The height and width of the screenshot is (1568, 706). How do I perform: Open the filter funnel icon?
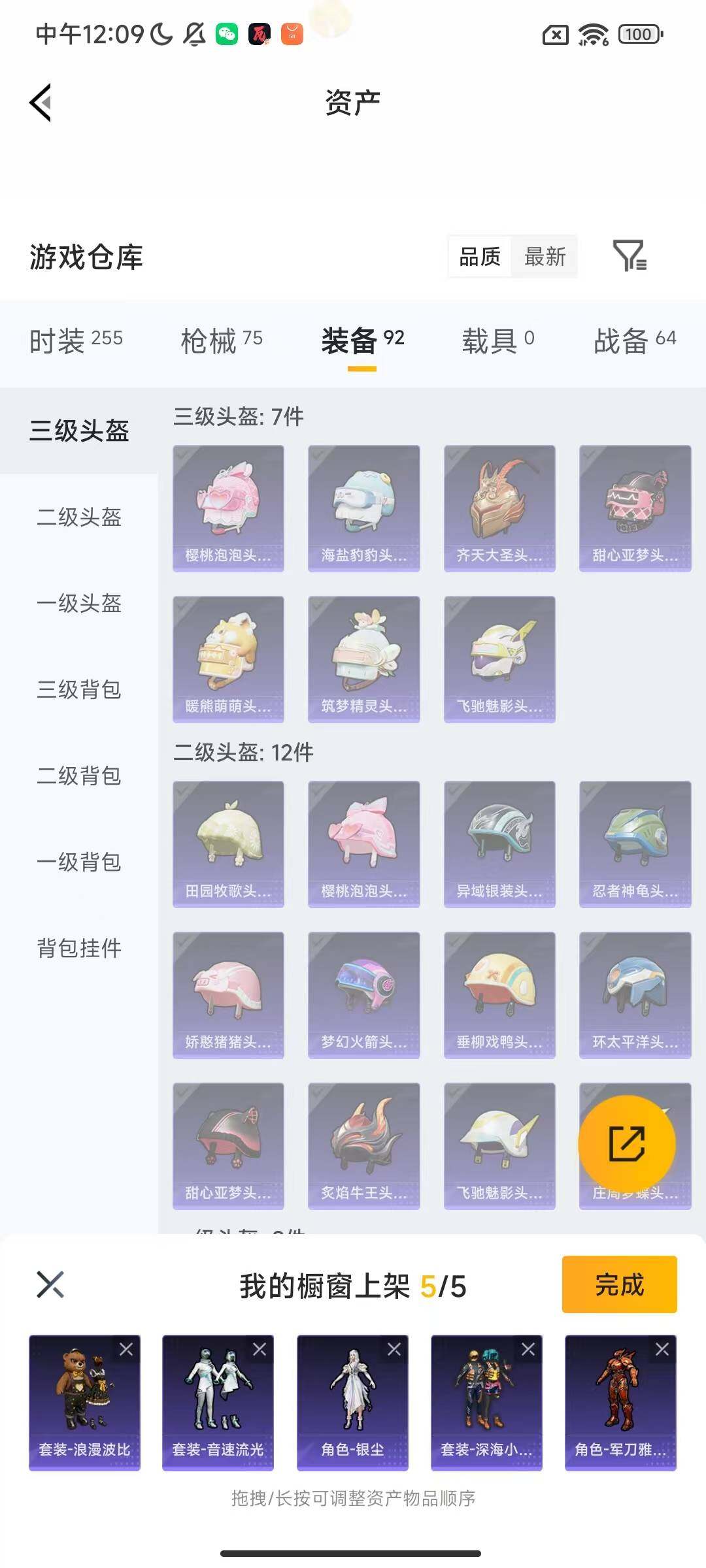pos(630,256)
